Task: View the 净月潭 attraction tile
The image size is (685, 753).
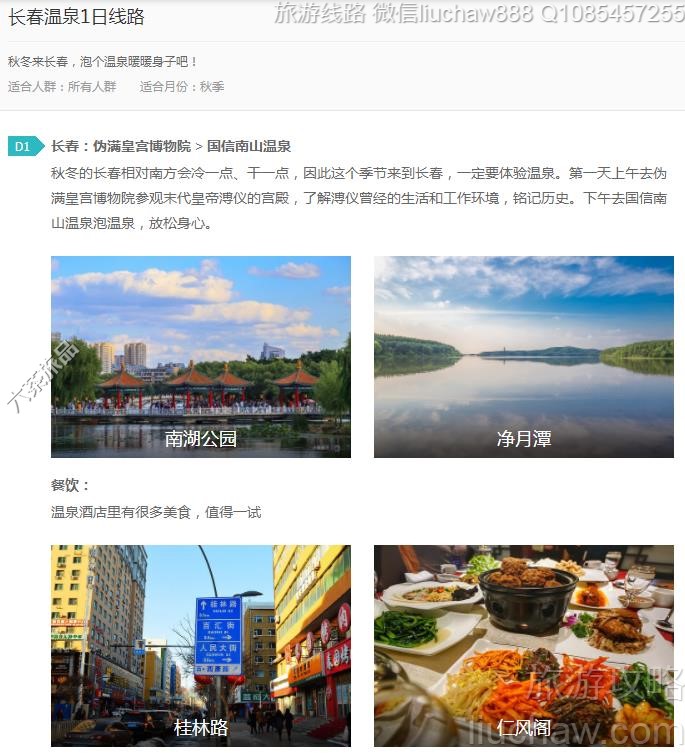Action: click(524, 357)
